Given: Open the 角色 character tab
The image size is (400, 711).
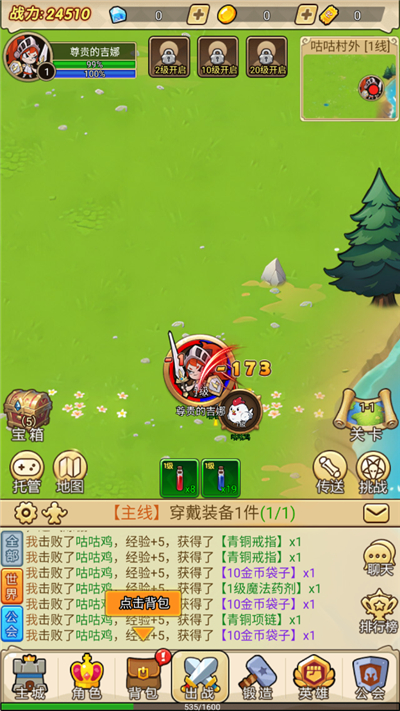Looking at the screenshot, I should (x=86, y=677).
